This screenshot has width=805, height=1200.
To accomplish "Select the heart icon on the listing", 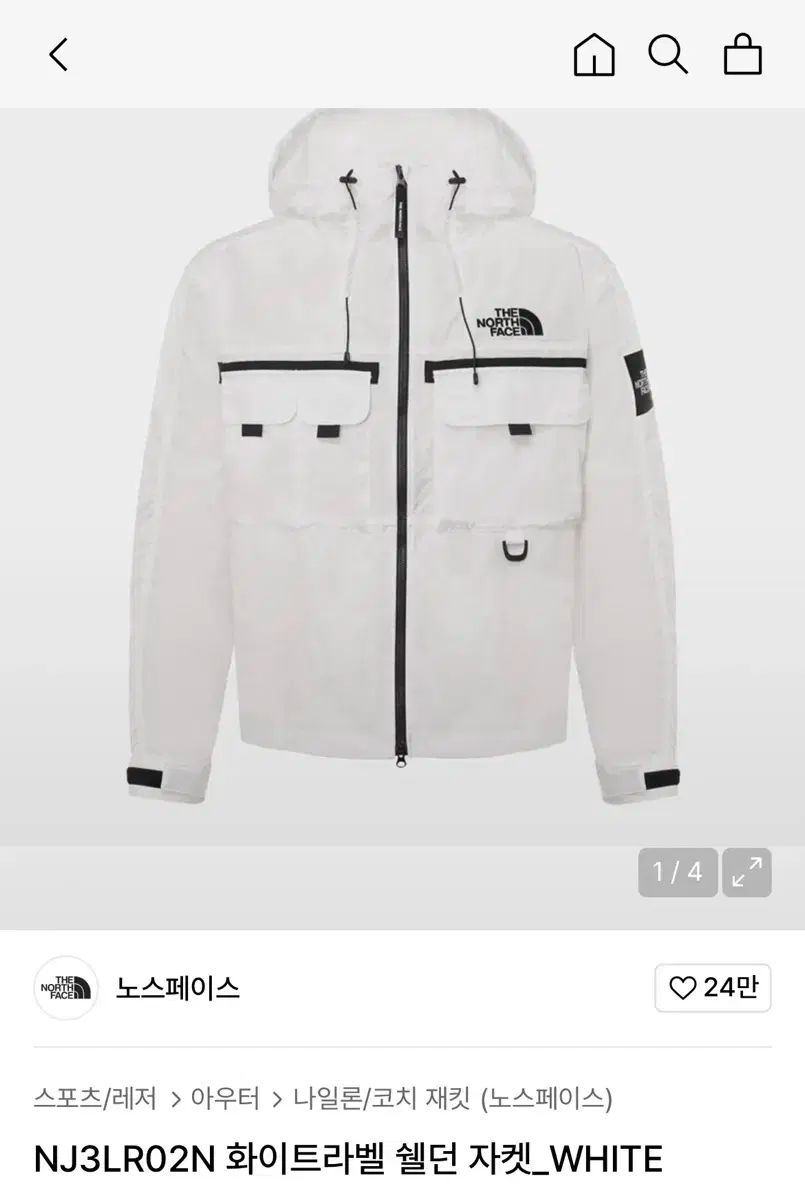I will tap(683, 990).
